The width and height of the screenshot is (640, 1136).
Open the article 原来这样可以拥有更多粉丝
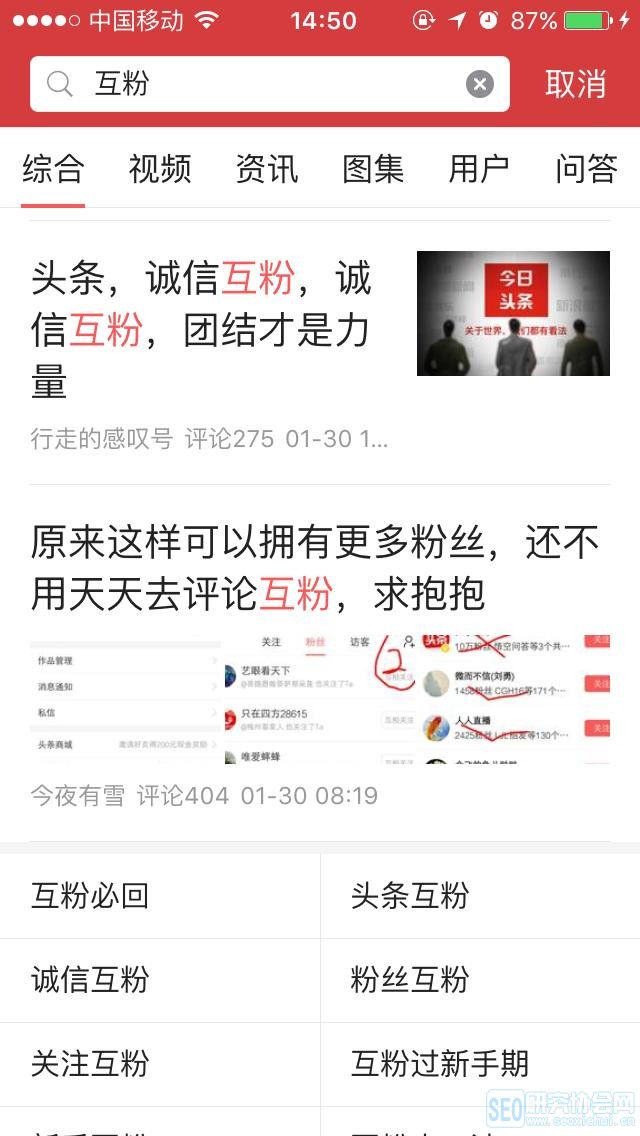[x=315, y=568]
